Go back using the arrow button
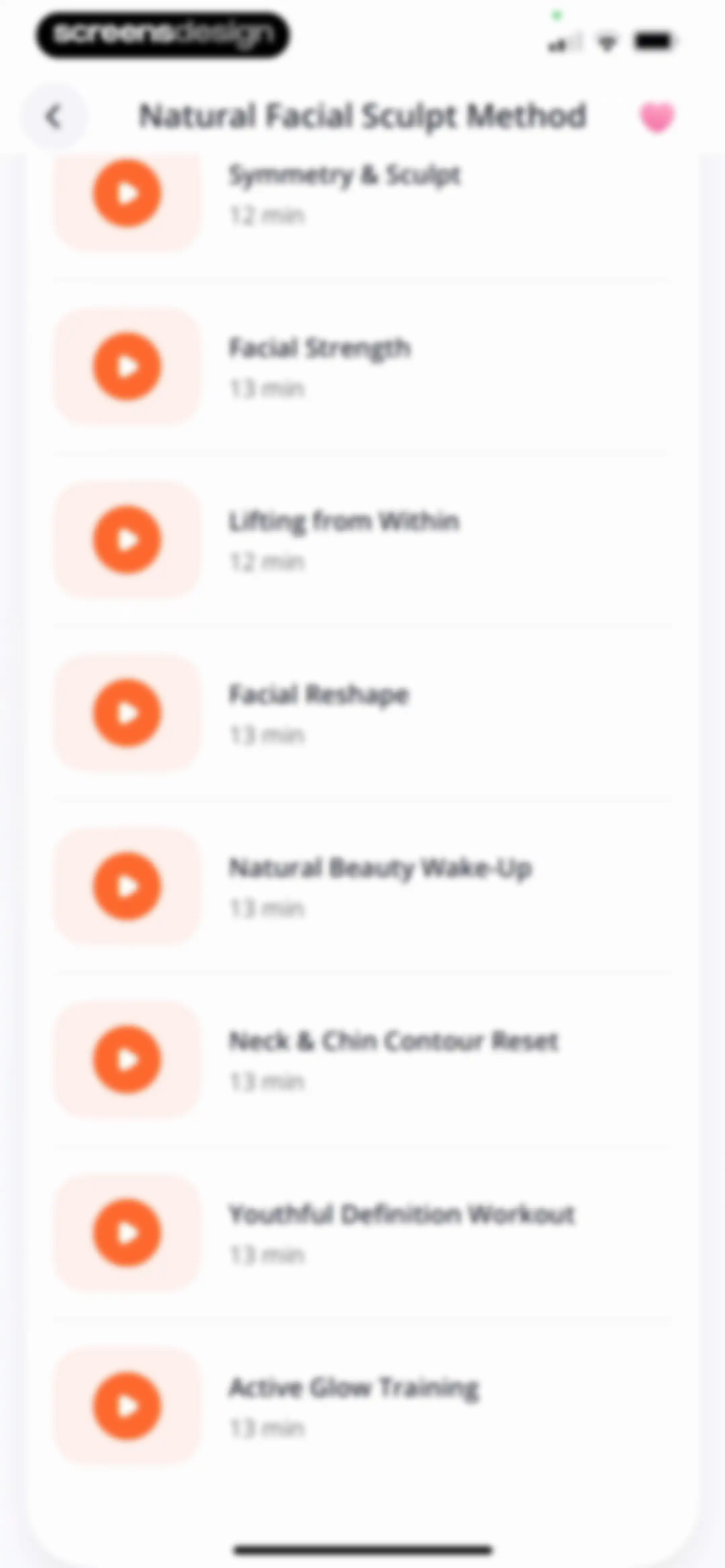 click(x=54, y=116)
